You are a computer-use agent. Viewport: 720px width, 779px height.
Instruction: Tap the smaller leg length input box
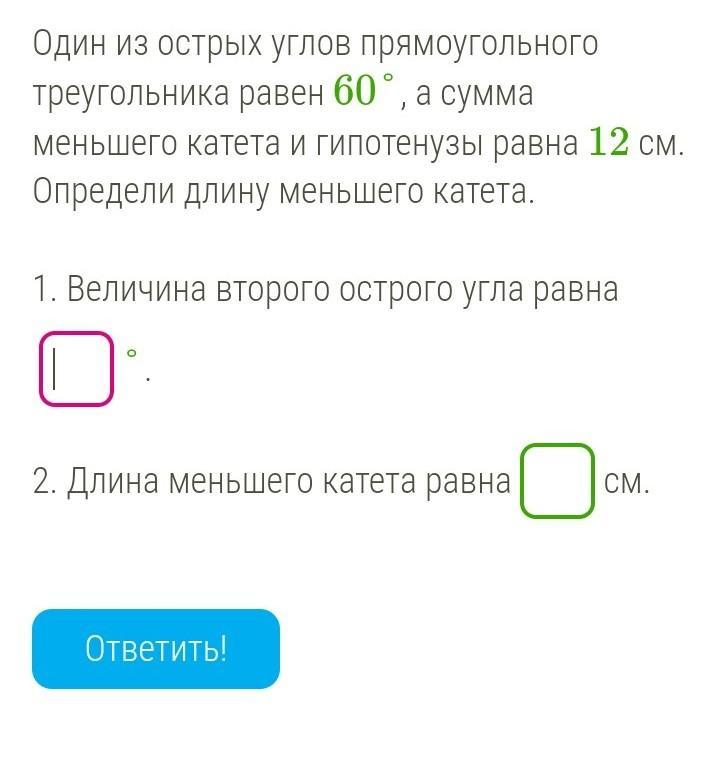point(557,482)
